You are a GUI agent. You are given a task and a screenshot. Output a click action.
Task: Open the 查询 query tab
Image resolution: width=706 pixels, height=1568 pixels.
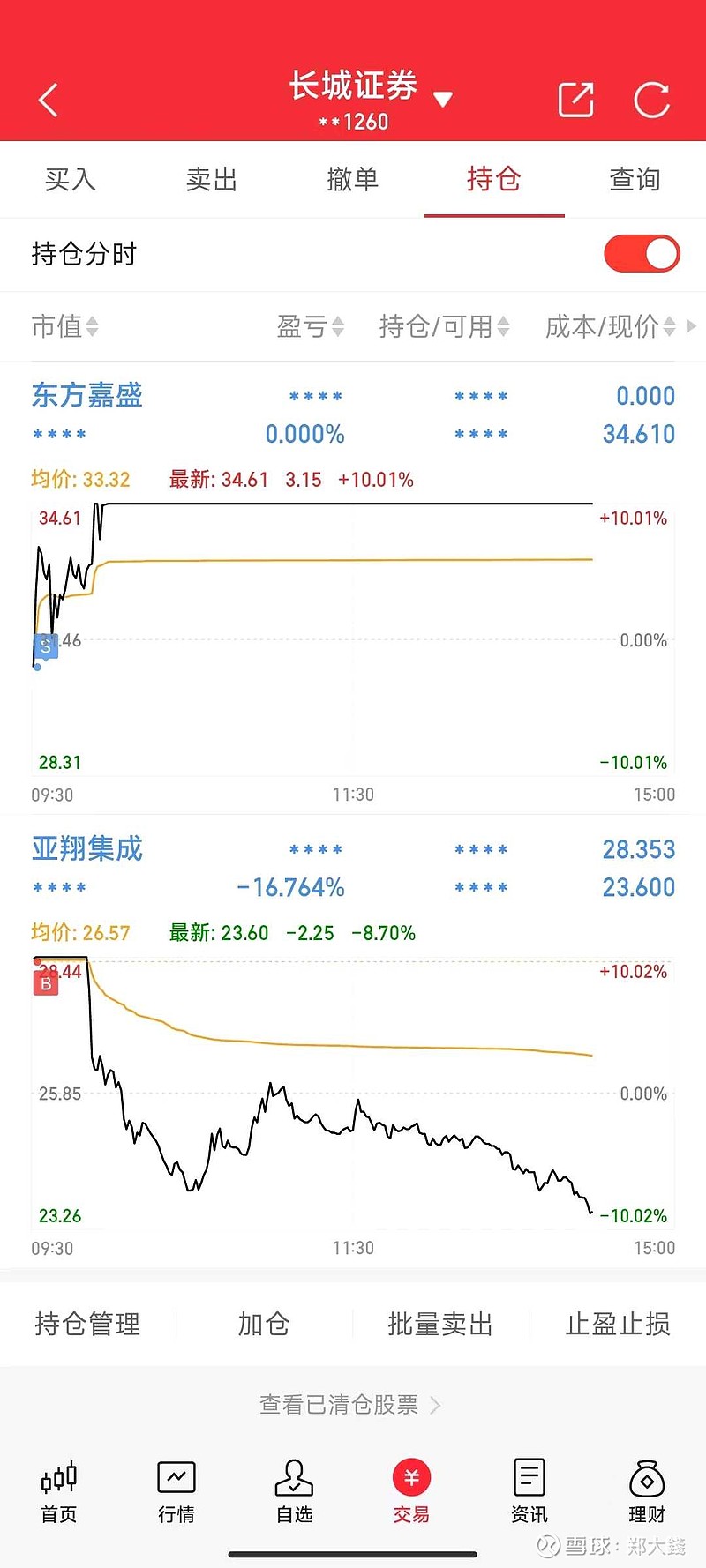[635, 179]
